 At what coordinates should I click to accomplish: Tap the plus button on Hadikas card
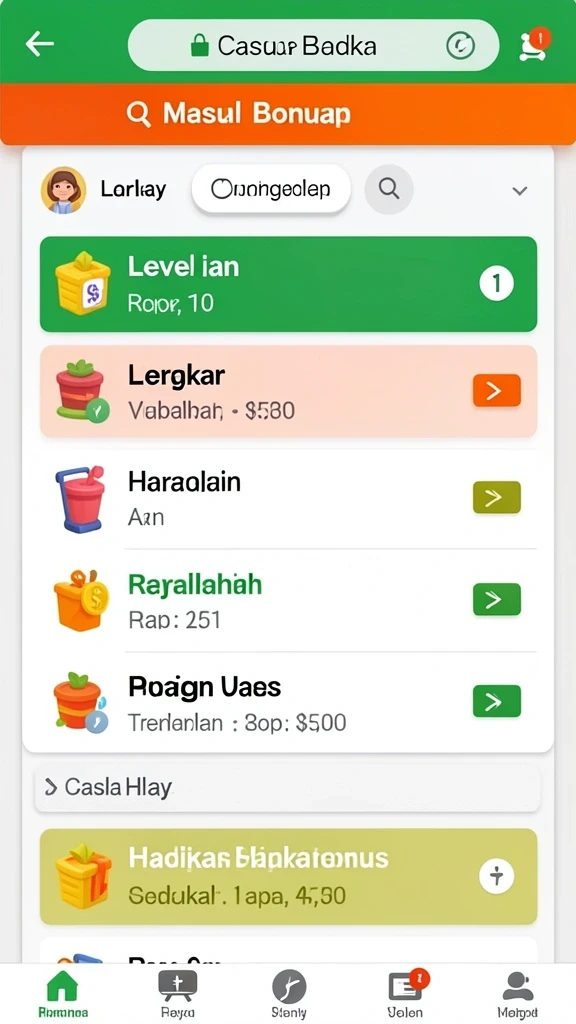pyautogui.click(x=496, y=876)
